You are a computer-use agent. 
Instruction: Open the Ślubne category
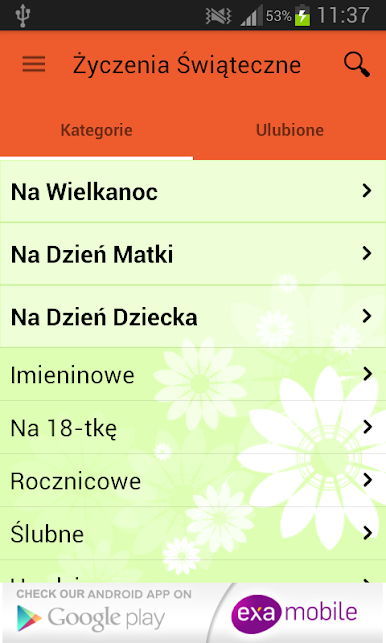click(x=193, y=533)
